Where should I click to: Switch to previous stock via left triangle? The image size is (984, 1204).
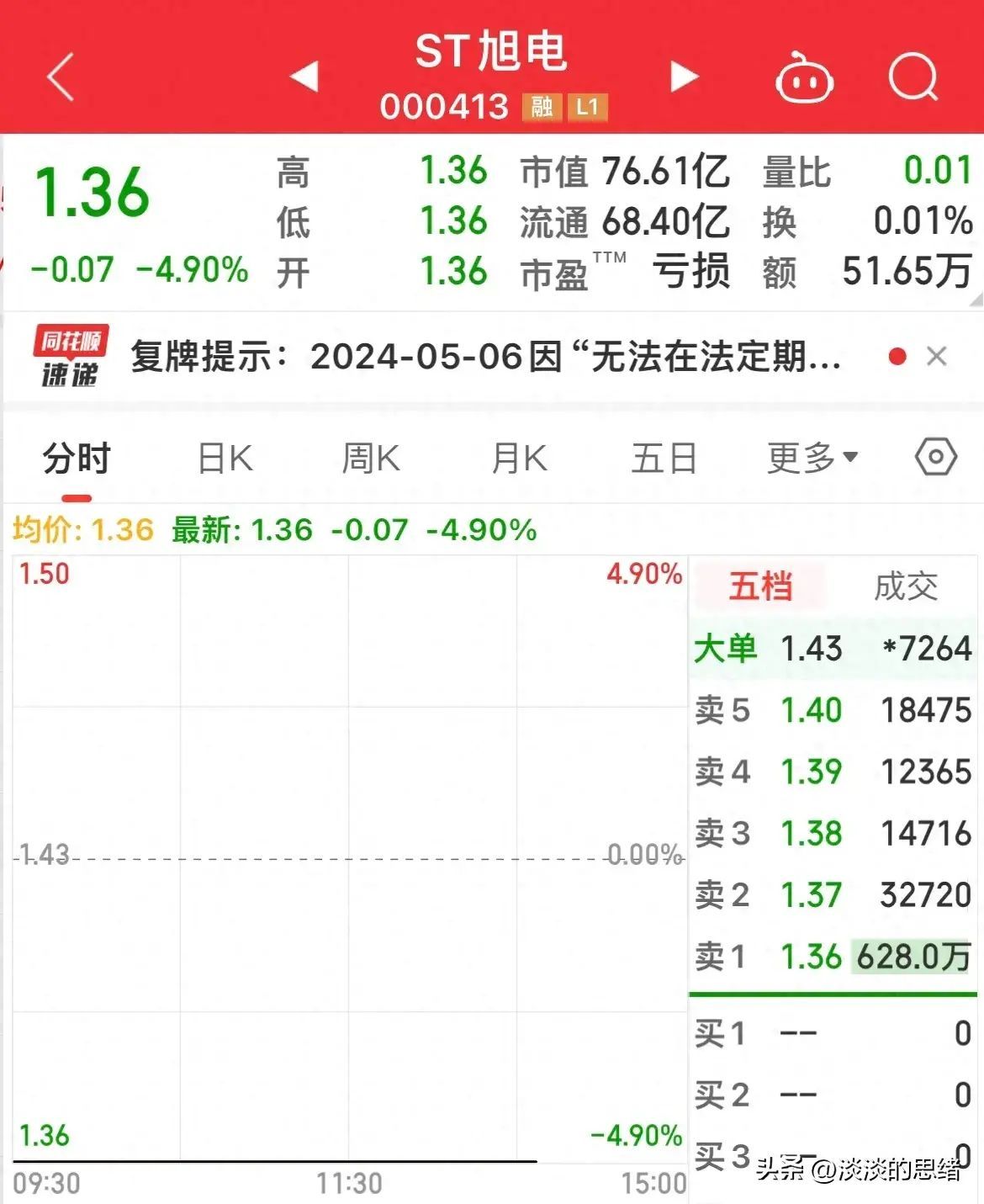coord(305,76)
